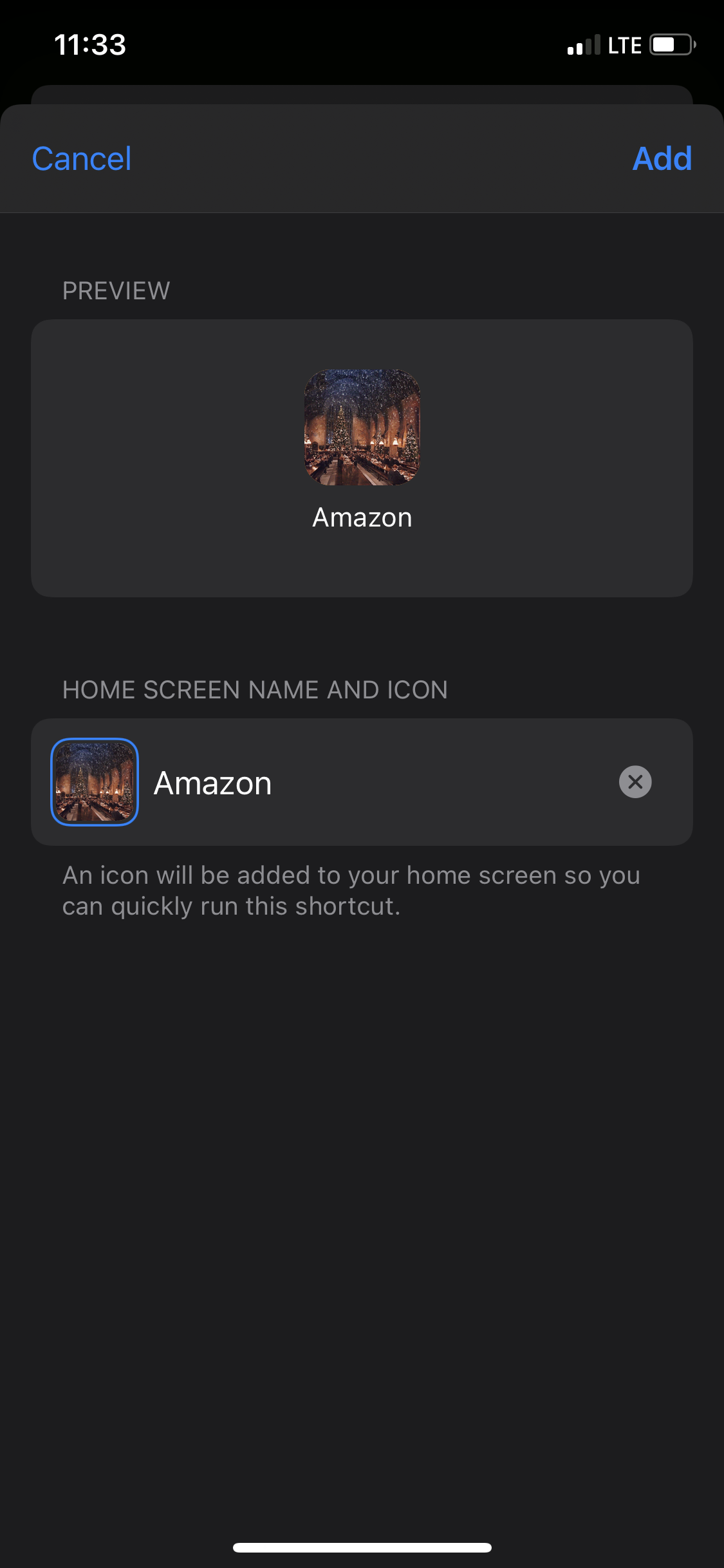724x1568 pixels.
Task: Change the icon image next to Amazon name
Action: coord(95,782)
